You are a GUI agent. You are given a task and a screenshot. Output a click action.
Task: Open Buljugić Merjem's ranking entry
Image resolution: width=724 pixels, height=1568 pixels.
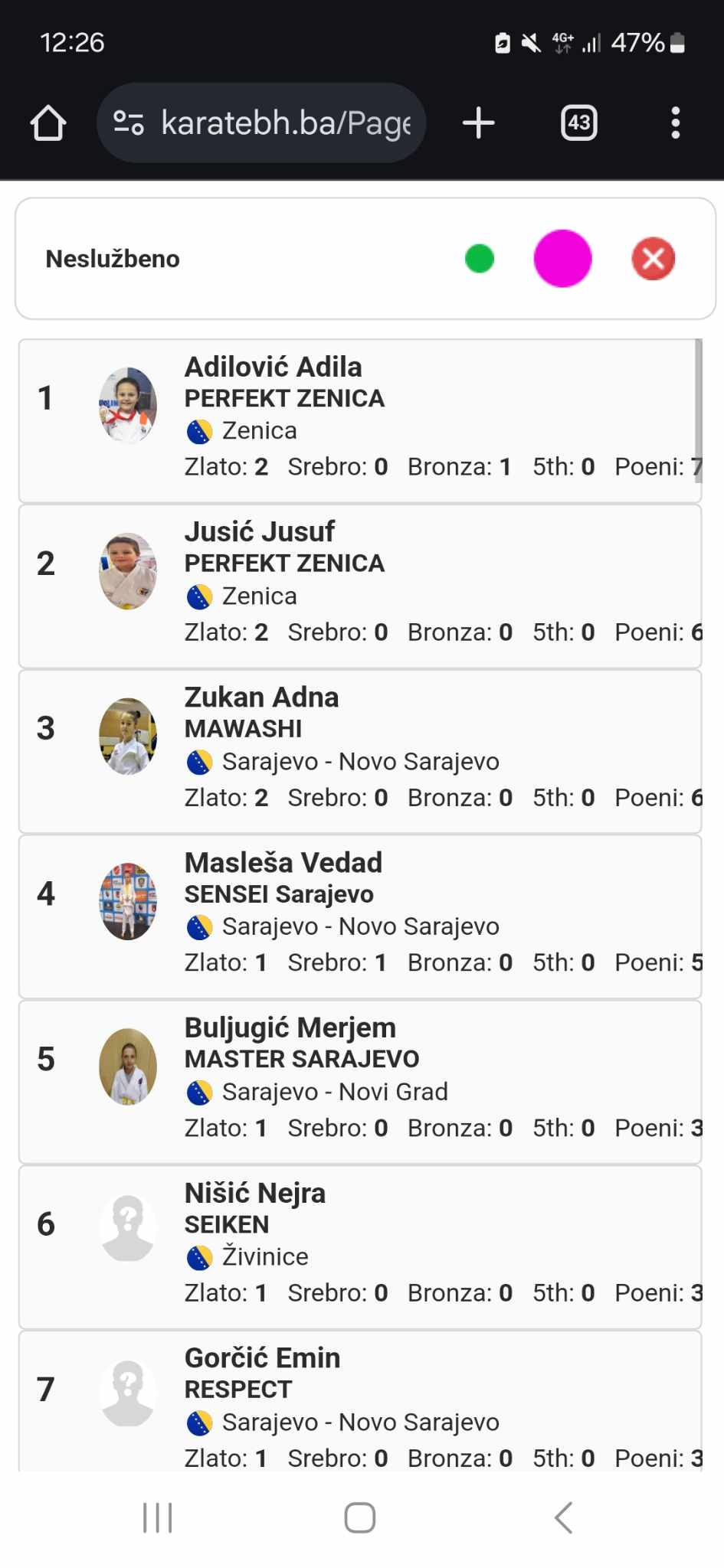(x=360, y=1081)
